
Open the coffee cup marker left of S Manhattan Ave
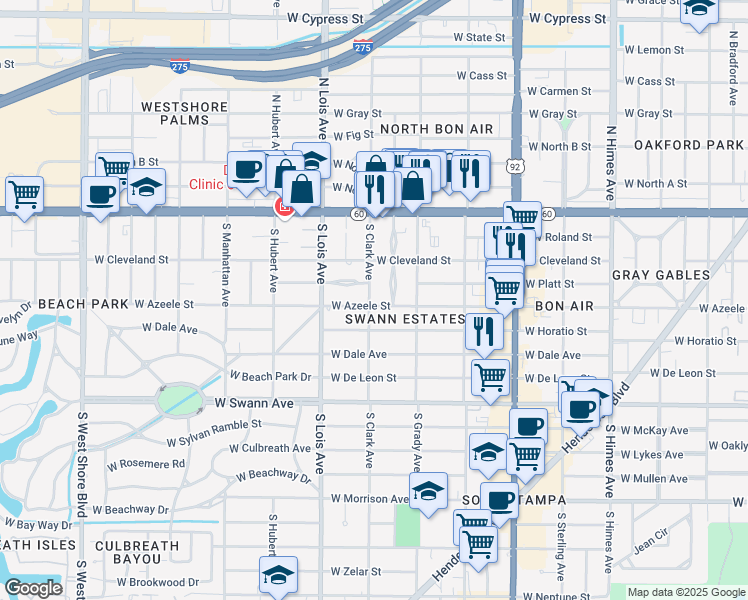pos(100,194)
